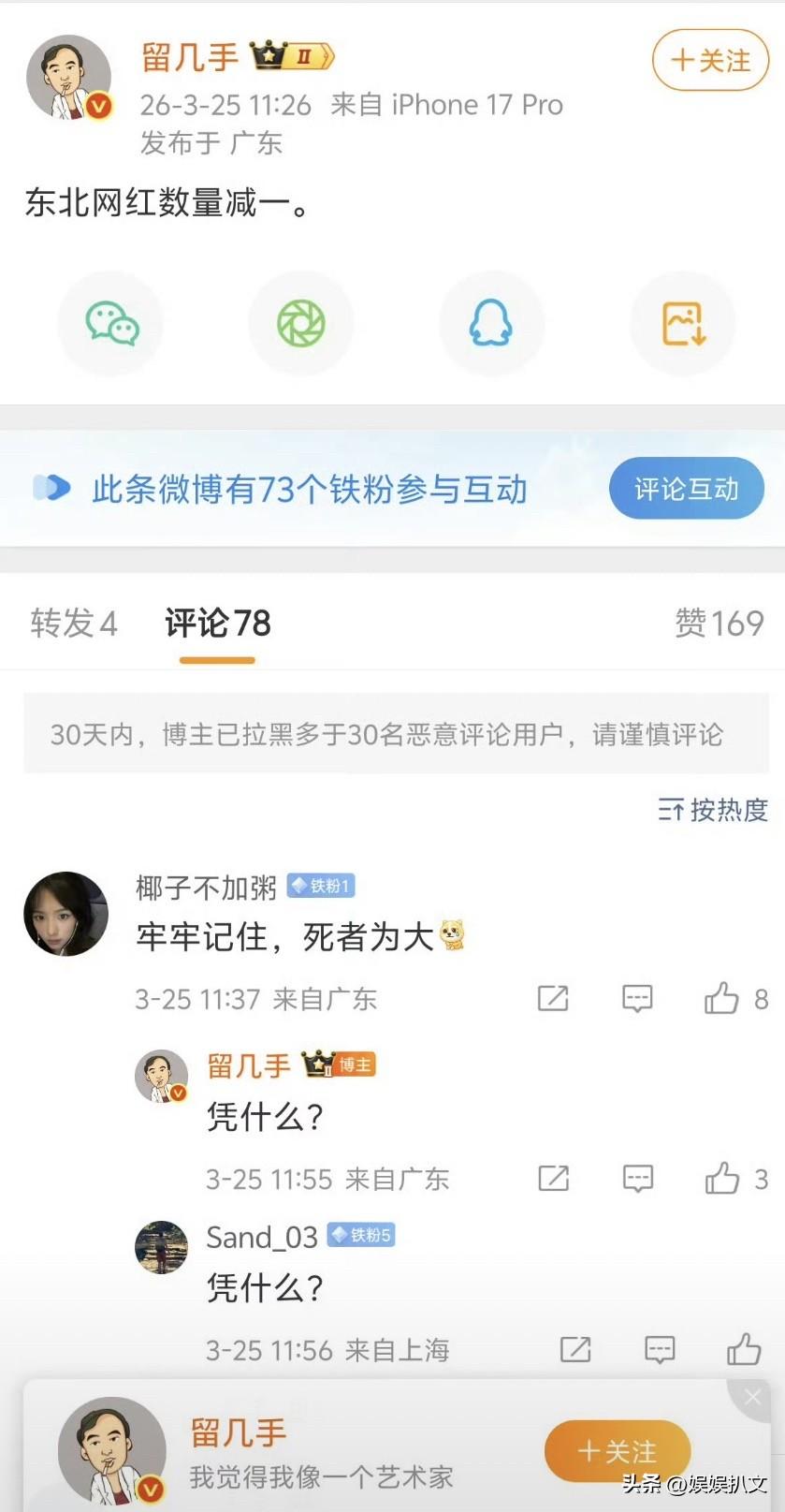Like 椰子不加粥's comment
Screen dimensions: 785x1512
pyautogui.click(x=720, y=998)
